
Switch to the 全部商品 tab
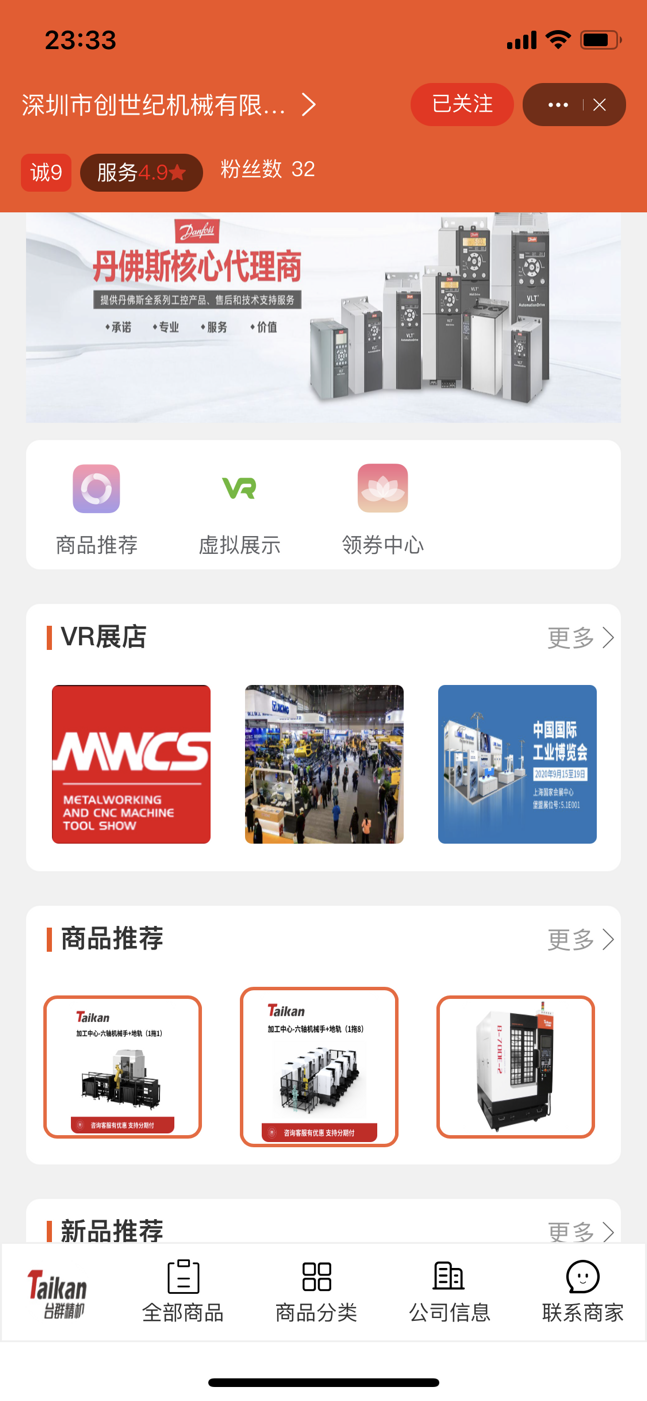pos(183,1292)
